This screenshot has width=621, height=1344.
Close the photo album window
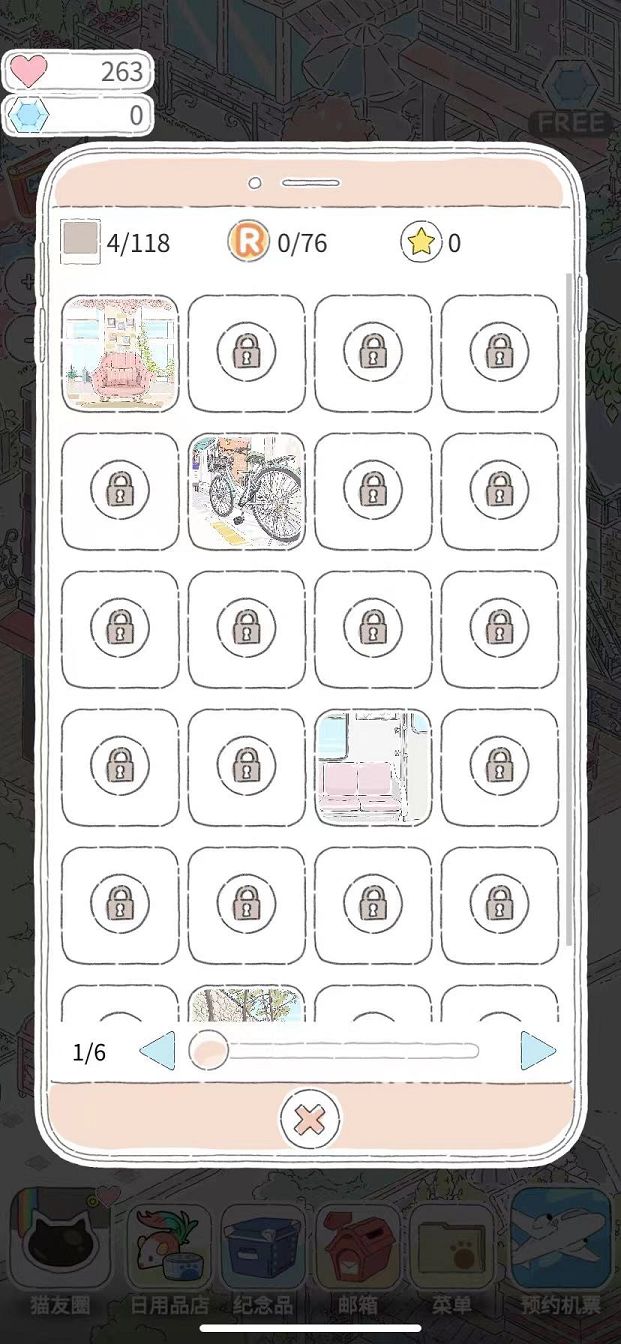click(x=310, y=1119)
